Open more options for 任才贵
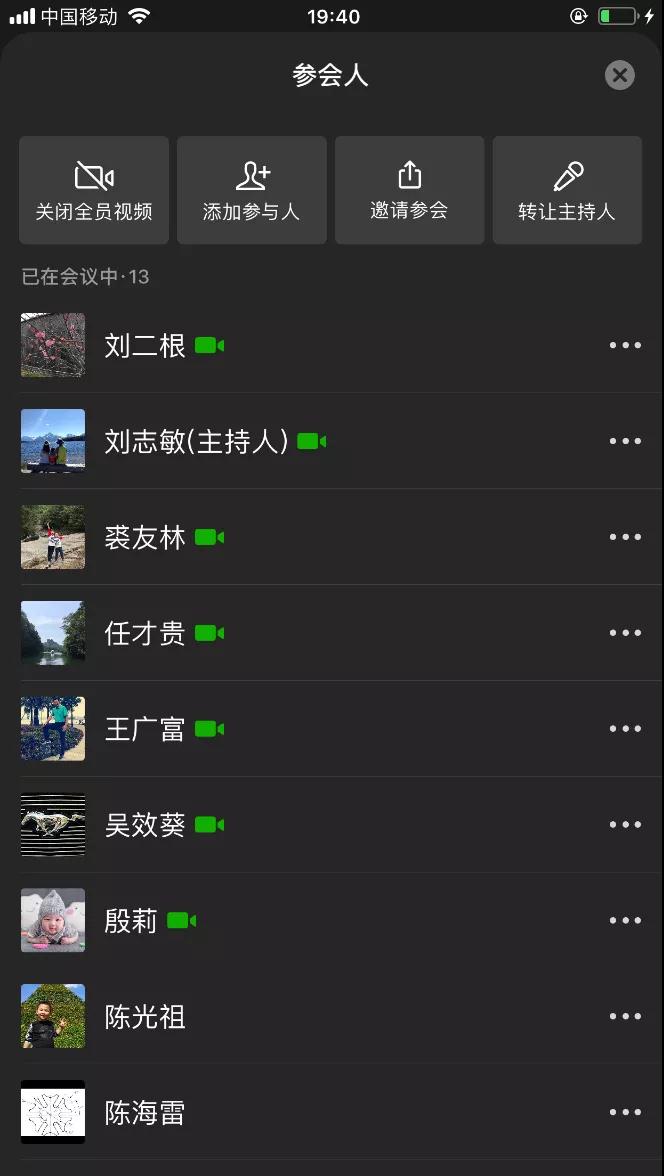Screen dimensions: 664x1176 (625, 633)
